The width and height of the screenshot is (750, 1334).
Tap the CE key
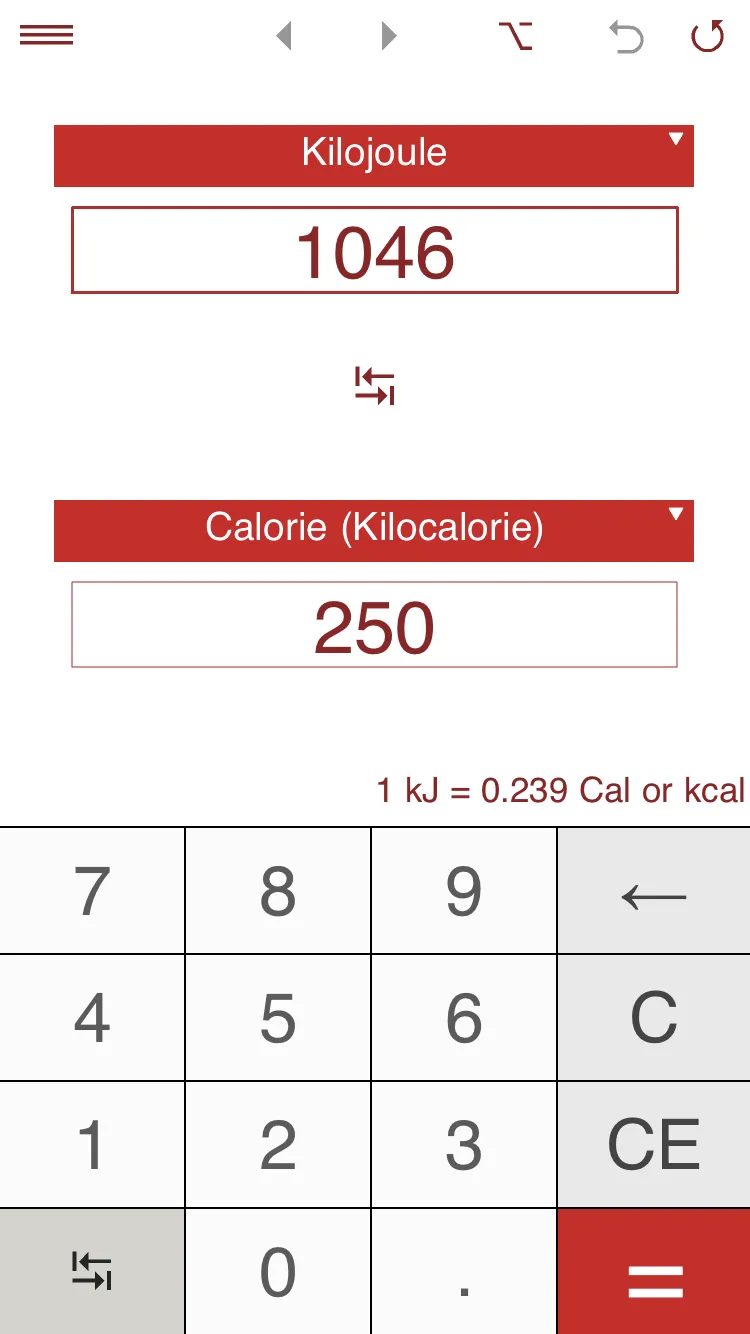[654, 1145]
